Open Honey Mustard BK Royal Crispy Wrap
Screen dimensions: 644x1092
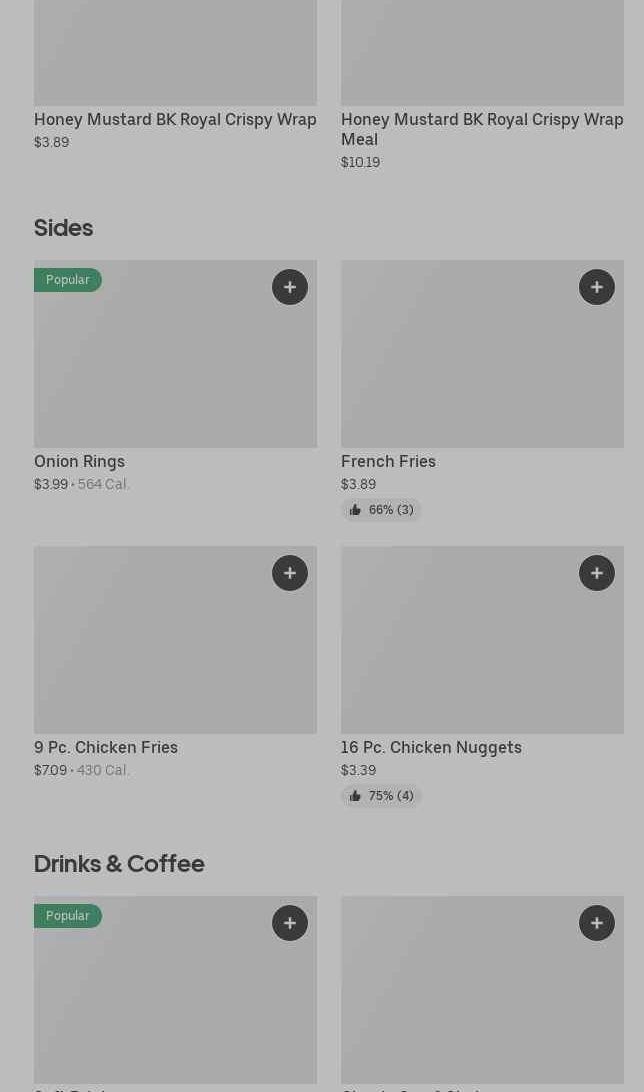click(x=175, y=119)
